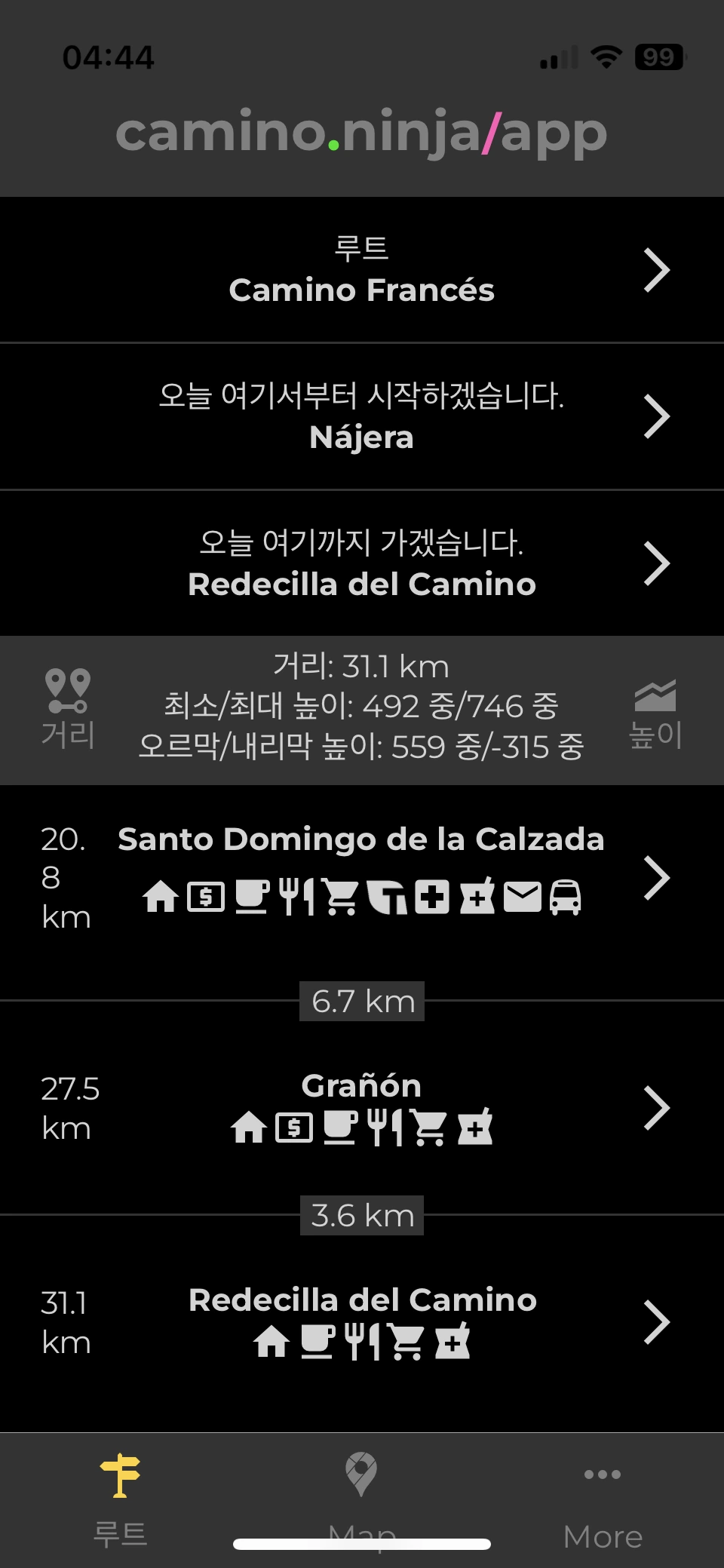The width and height of the screenshot is (724, 1568).
Task: Open the route selector showing Camino Francés
Action: tap(362, 270)
